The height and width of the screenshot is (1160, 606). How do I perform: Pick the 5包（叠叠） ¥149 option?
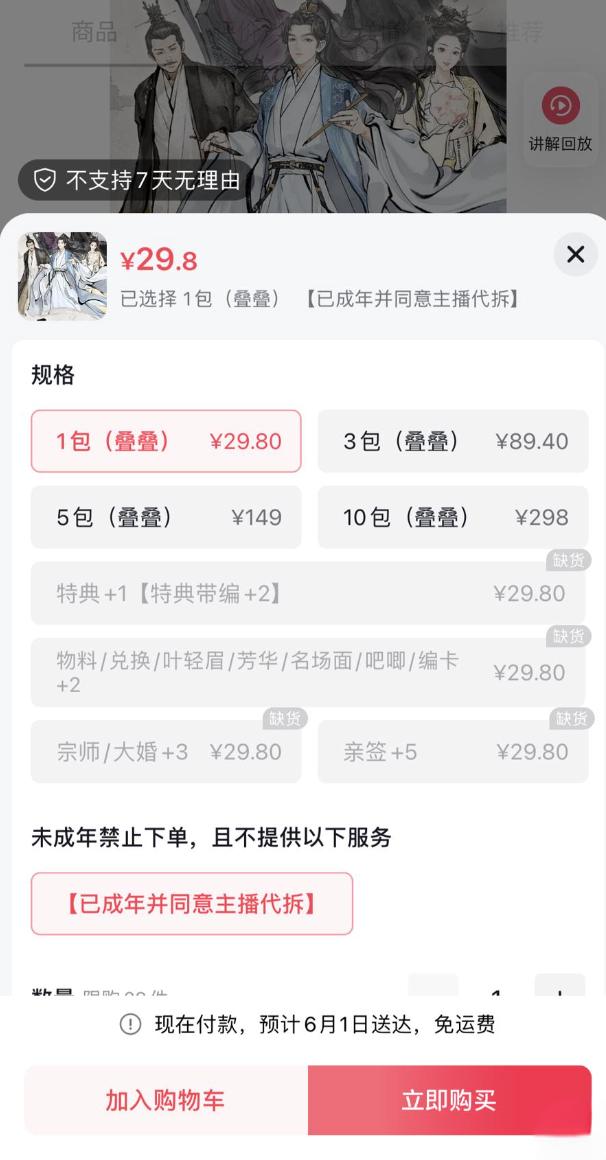tap(166, 517)
